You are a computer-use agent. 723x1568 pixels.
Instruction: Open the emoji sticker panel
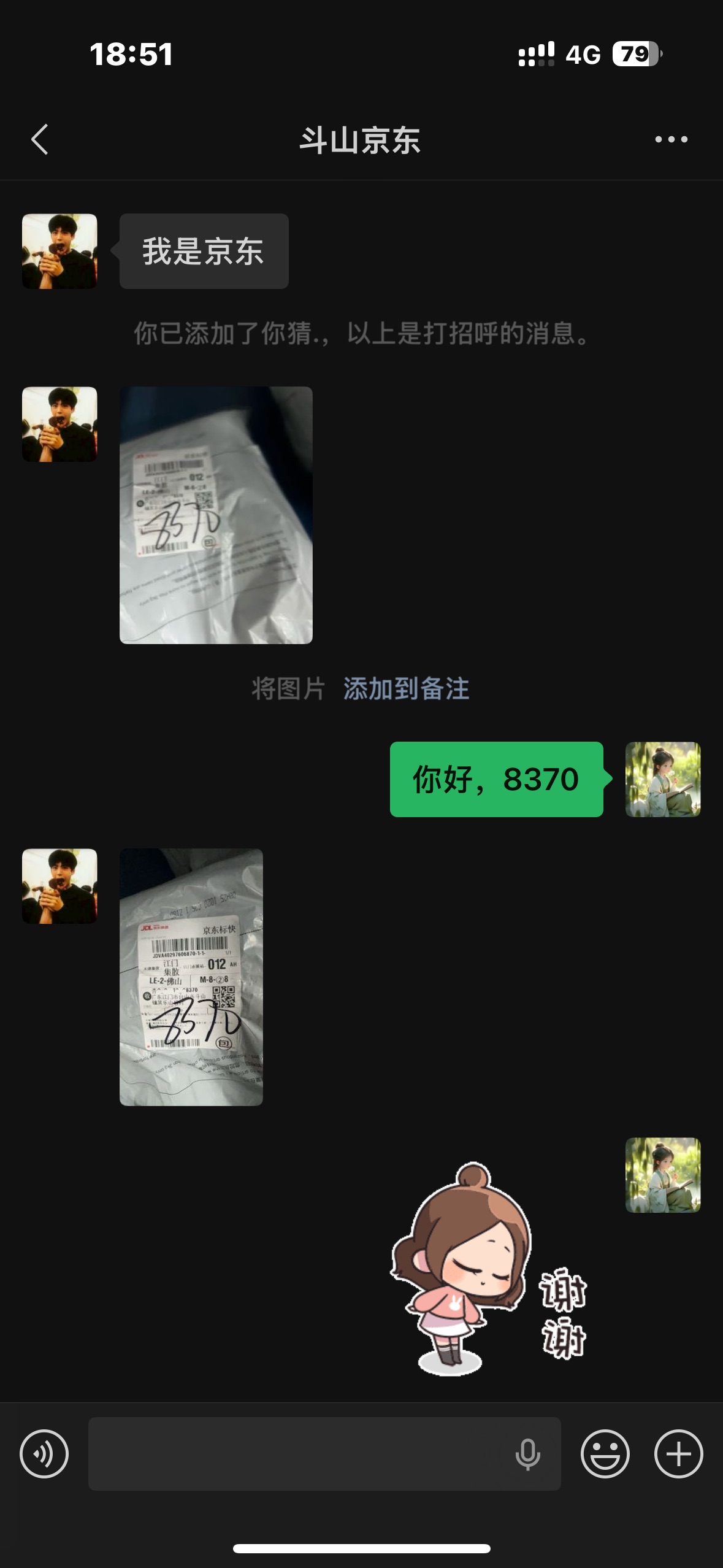click(605, 1453)
